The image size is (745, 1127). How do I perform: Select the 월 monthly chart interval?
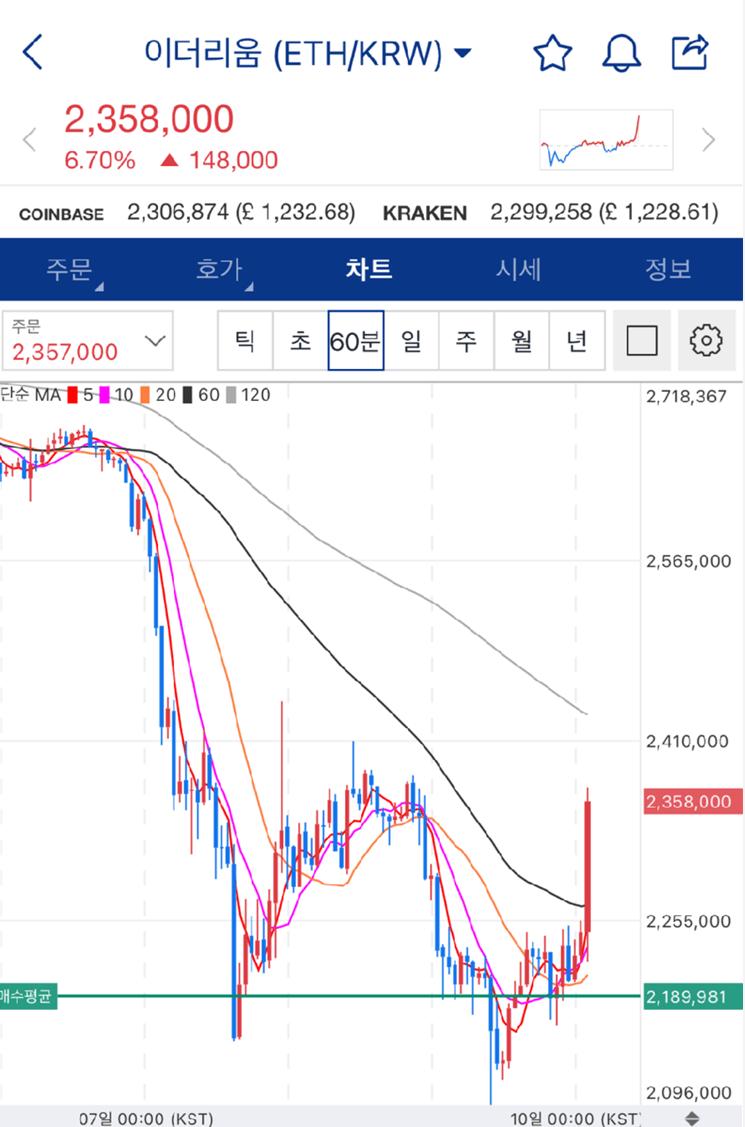click(x=521, y=341)
